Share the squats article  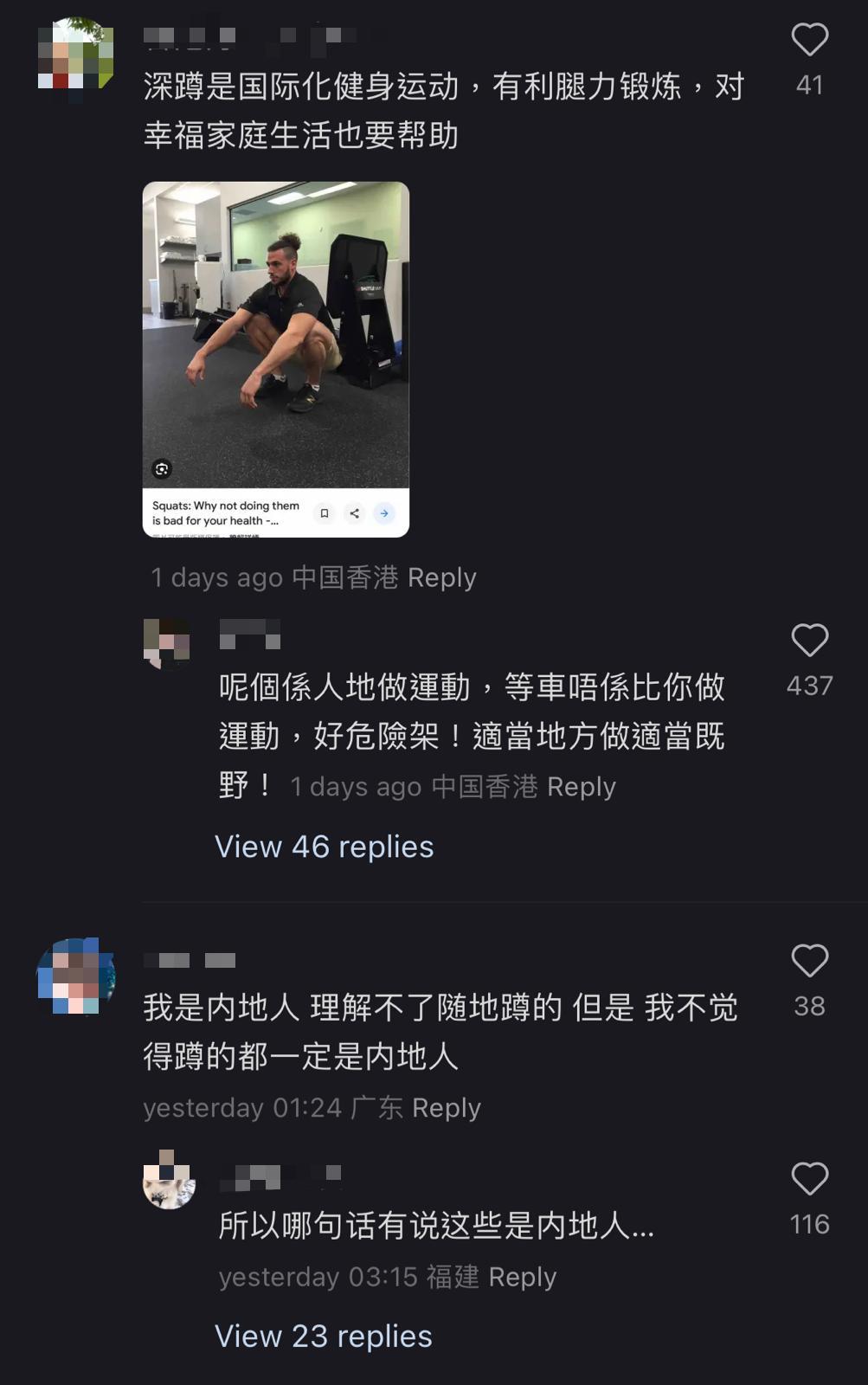[x=354, y=513]
